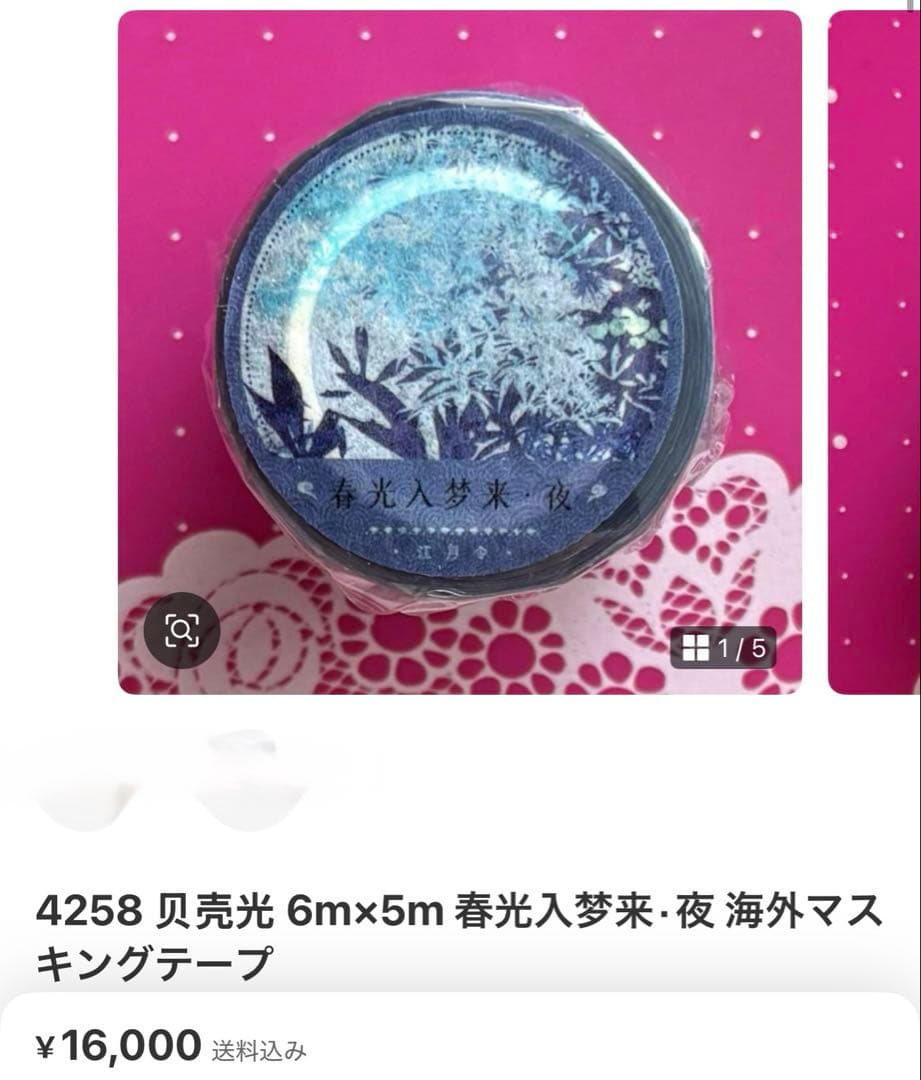This screenshot has height=1080, width=921.
Task: Open the photo grid from the 1 / 5 badge
Action: (723, 649)
